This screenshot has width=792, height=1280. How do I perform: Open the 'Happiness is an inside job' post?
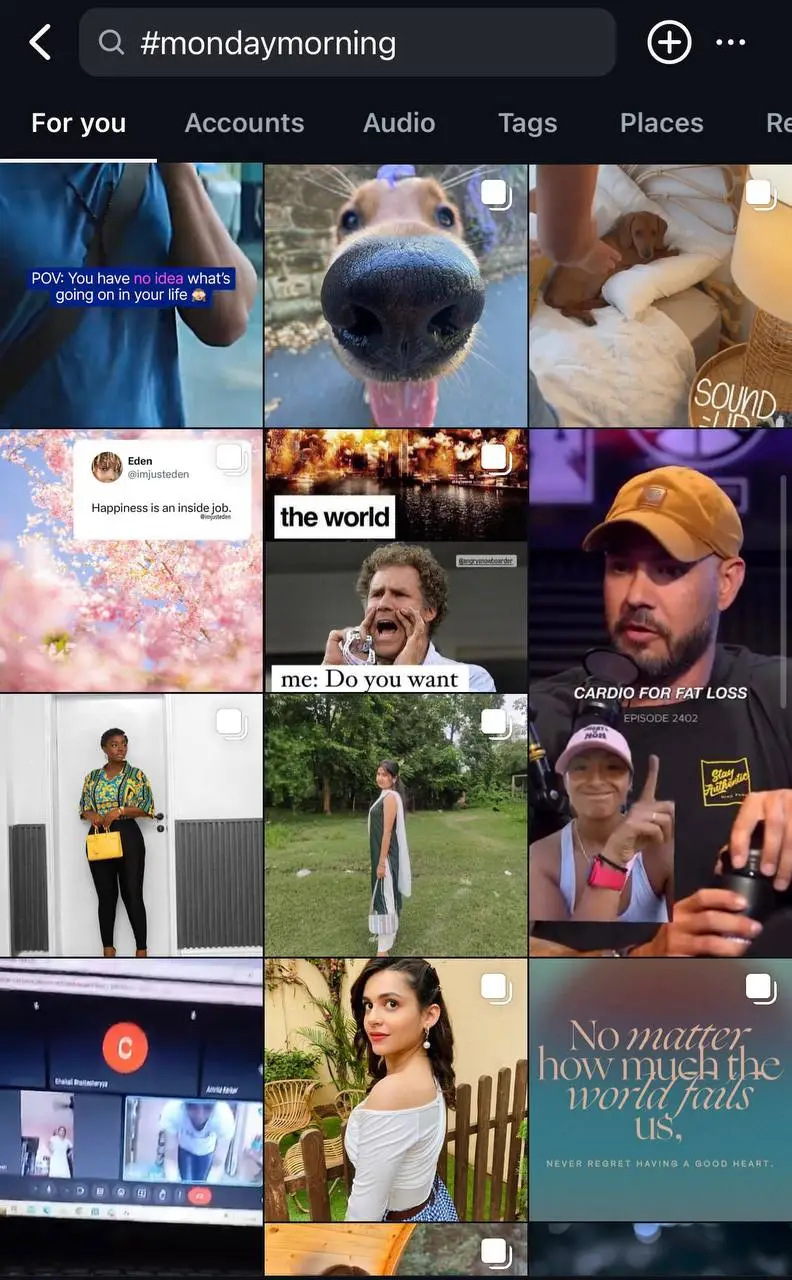[130, 560]
